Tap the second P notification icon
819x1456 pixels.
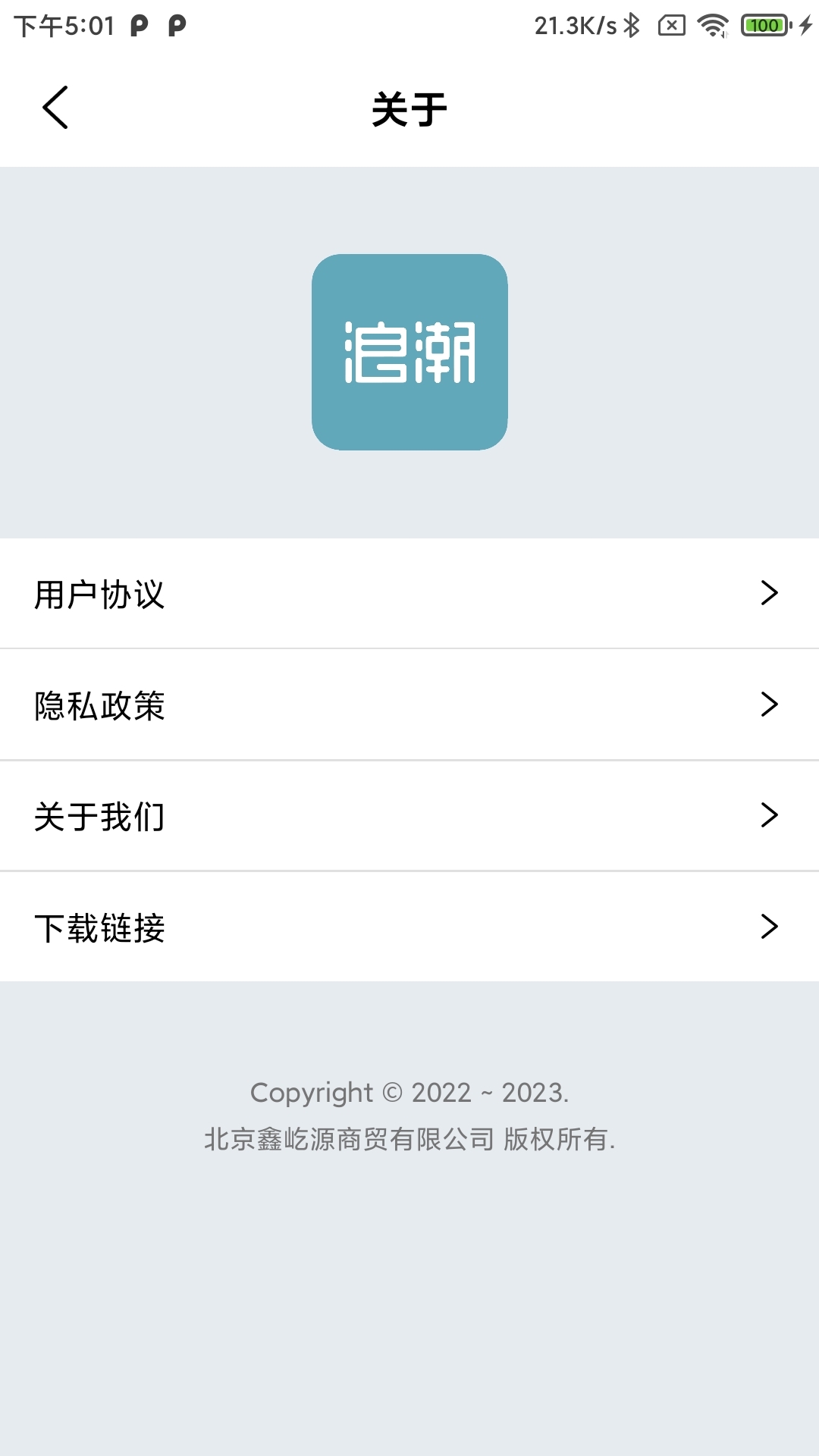coord(178,24)
